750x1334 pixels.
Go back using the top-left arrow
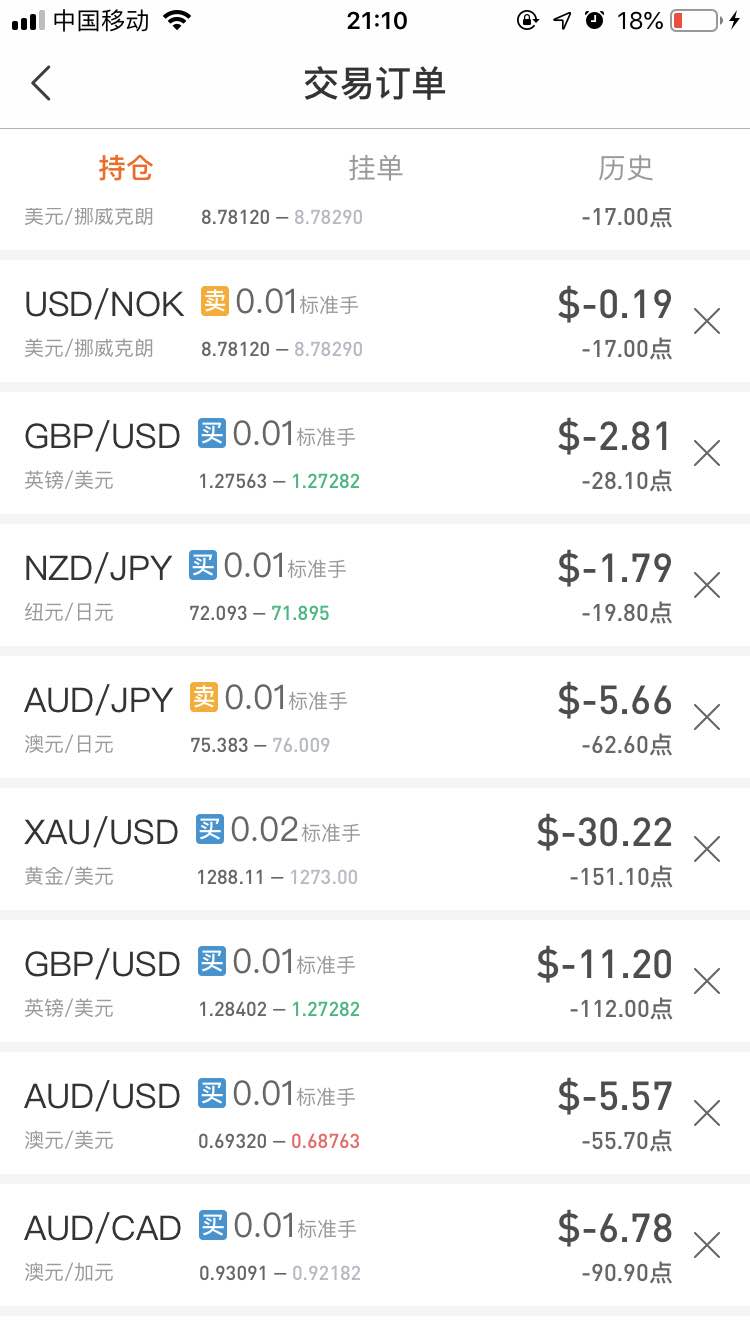tap(40, 84)
